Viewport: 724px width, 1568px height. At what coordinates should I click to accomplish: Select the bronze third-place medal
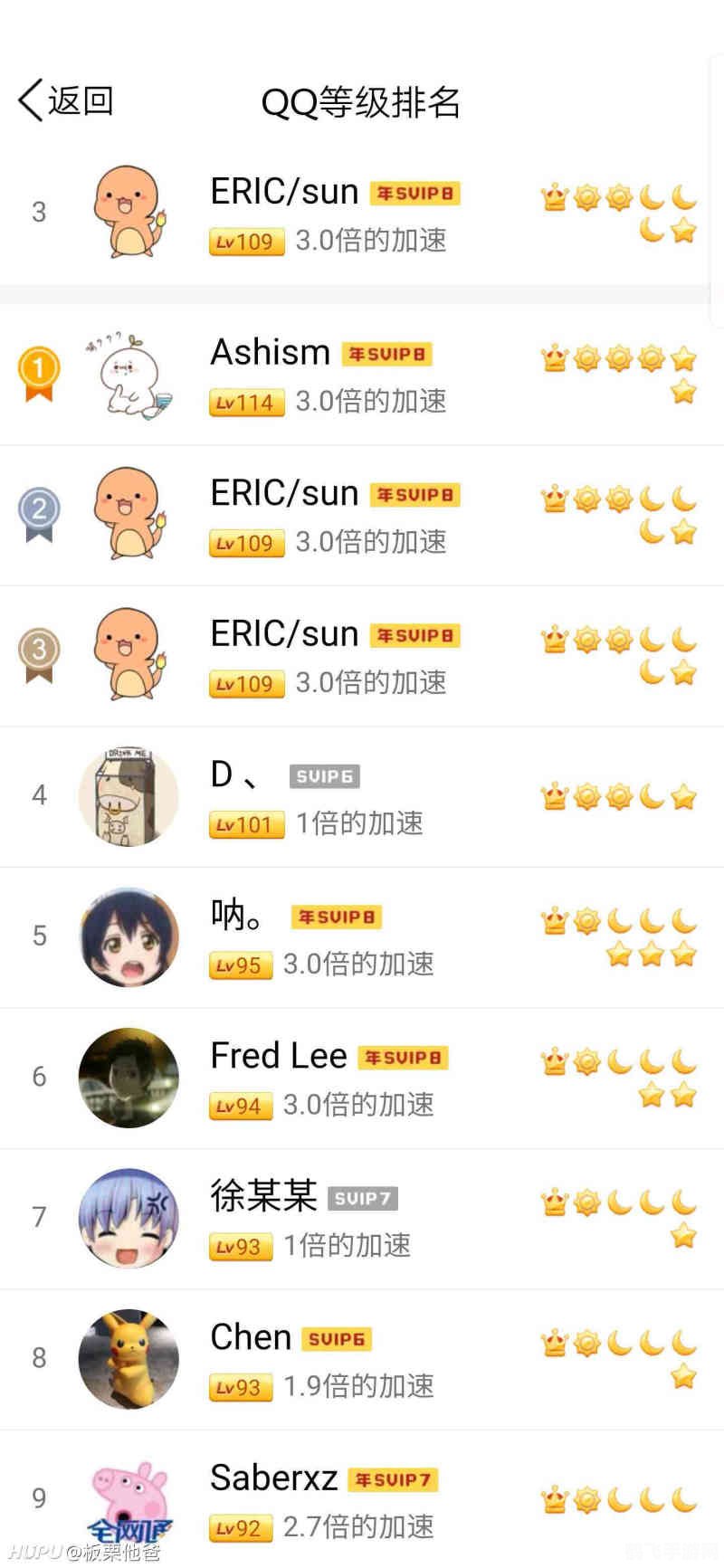(x=38, y=649)
